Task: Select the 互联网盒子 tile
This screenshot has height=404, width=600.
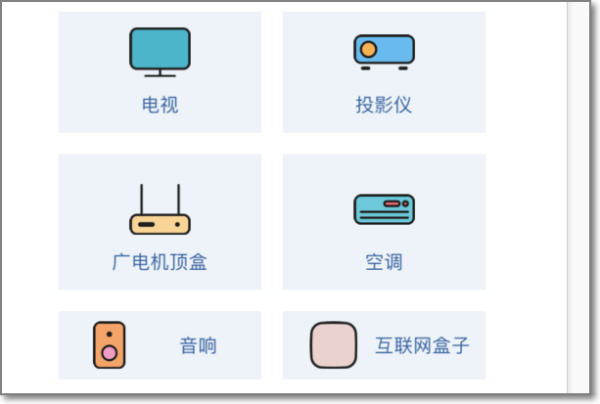Action: coord(384,345)
